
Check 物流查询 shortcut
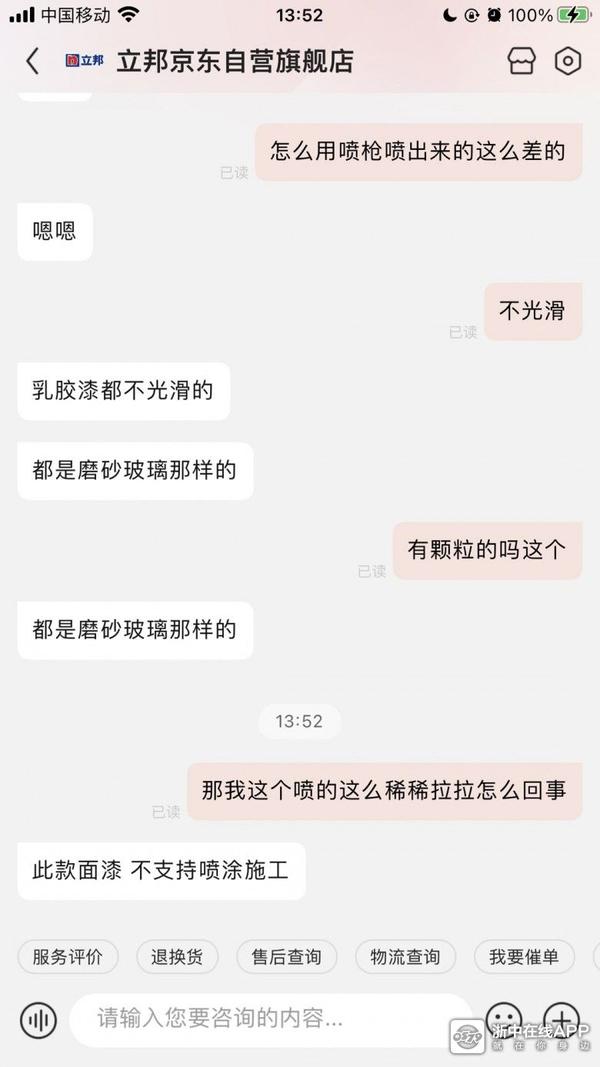coord(405,957)
